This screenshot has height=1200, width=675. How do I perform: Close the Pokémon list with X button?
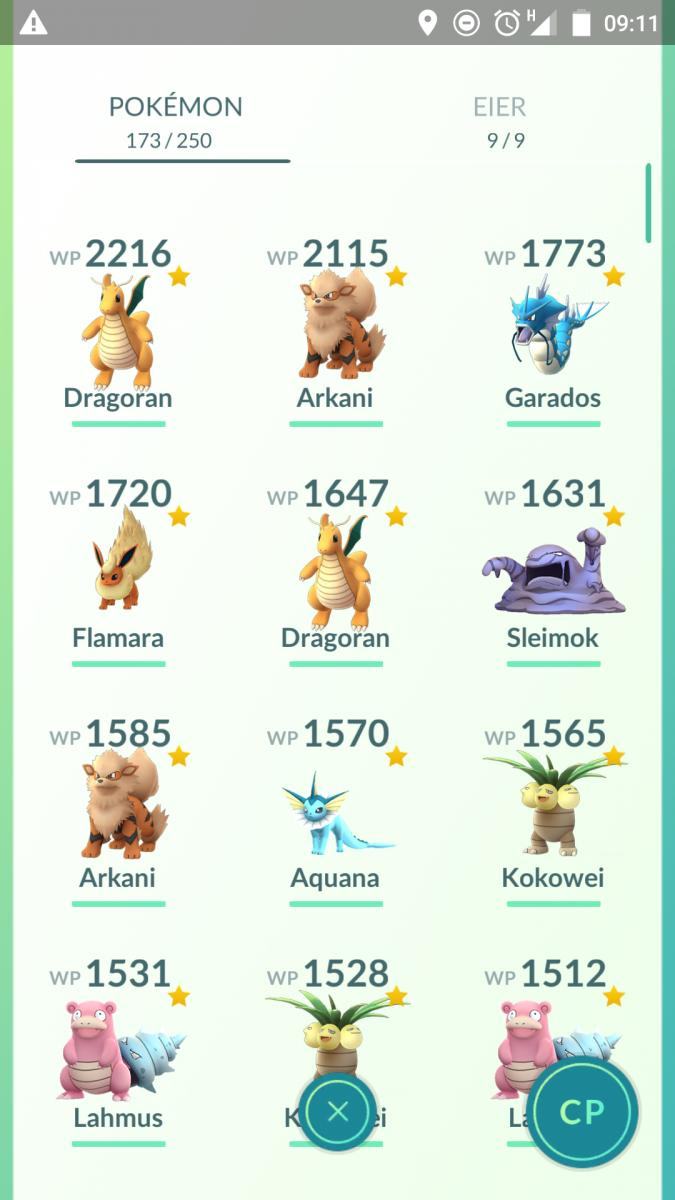[x=338, y=1111]
